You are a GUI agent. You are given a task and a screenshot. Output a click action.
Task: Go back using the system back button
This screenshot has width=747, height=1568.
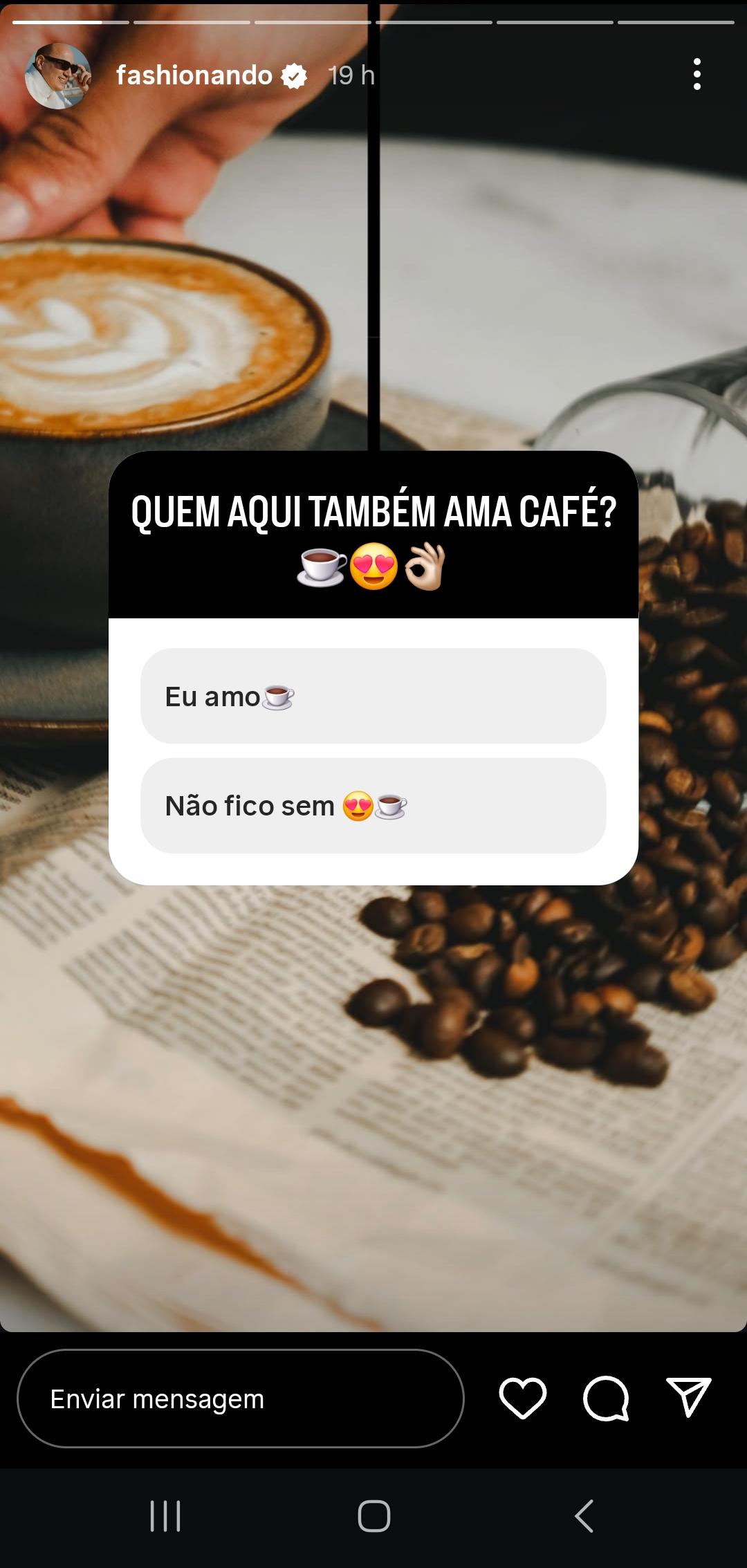point(584,1516)
